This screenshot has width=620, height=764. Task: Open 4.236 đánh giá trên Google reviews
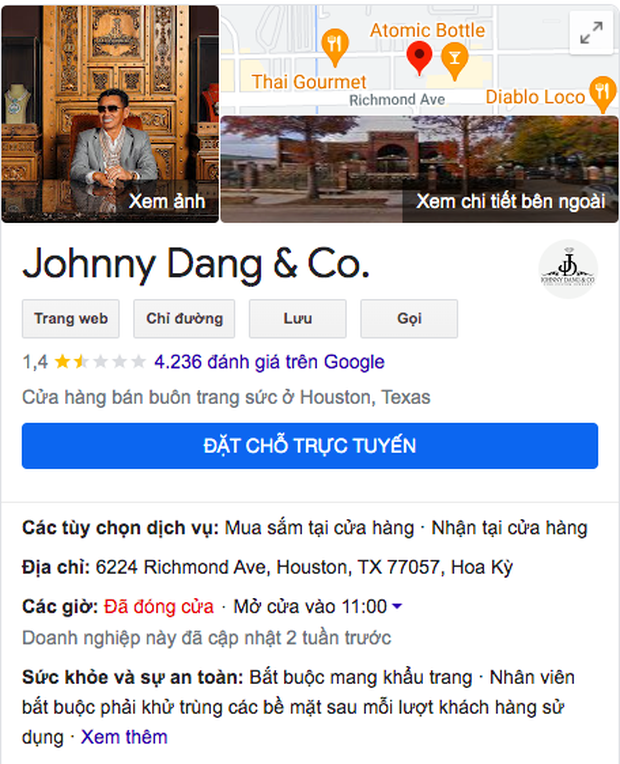tap(269, 362)
